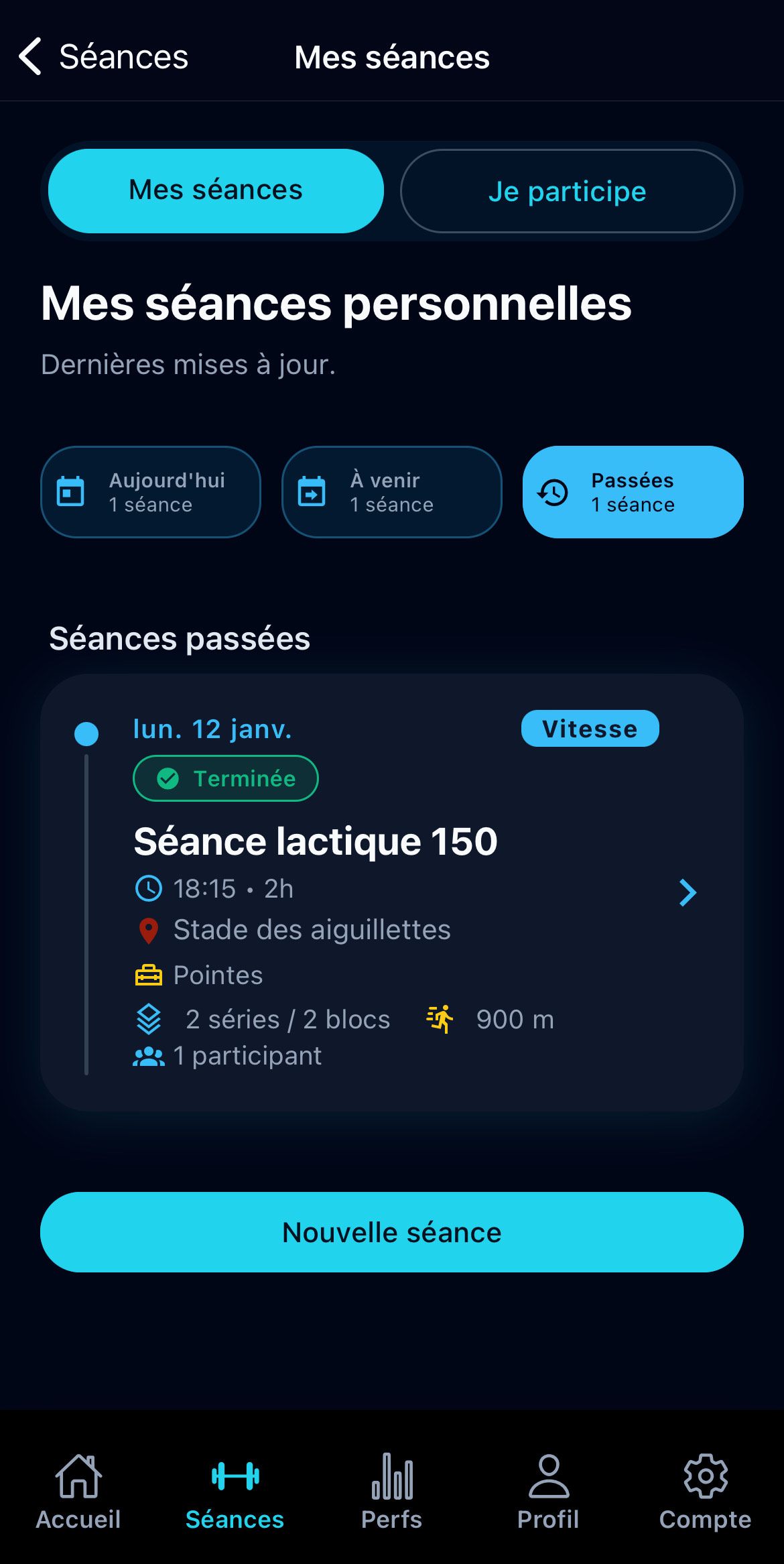This screenshot has width=784, height=1564.
Task: Expand the Séance lactique 150 details chevron
Action: tap(688, 892)
